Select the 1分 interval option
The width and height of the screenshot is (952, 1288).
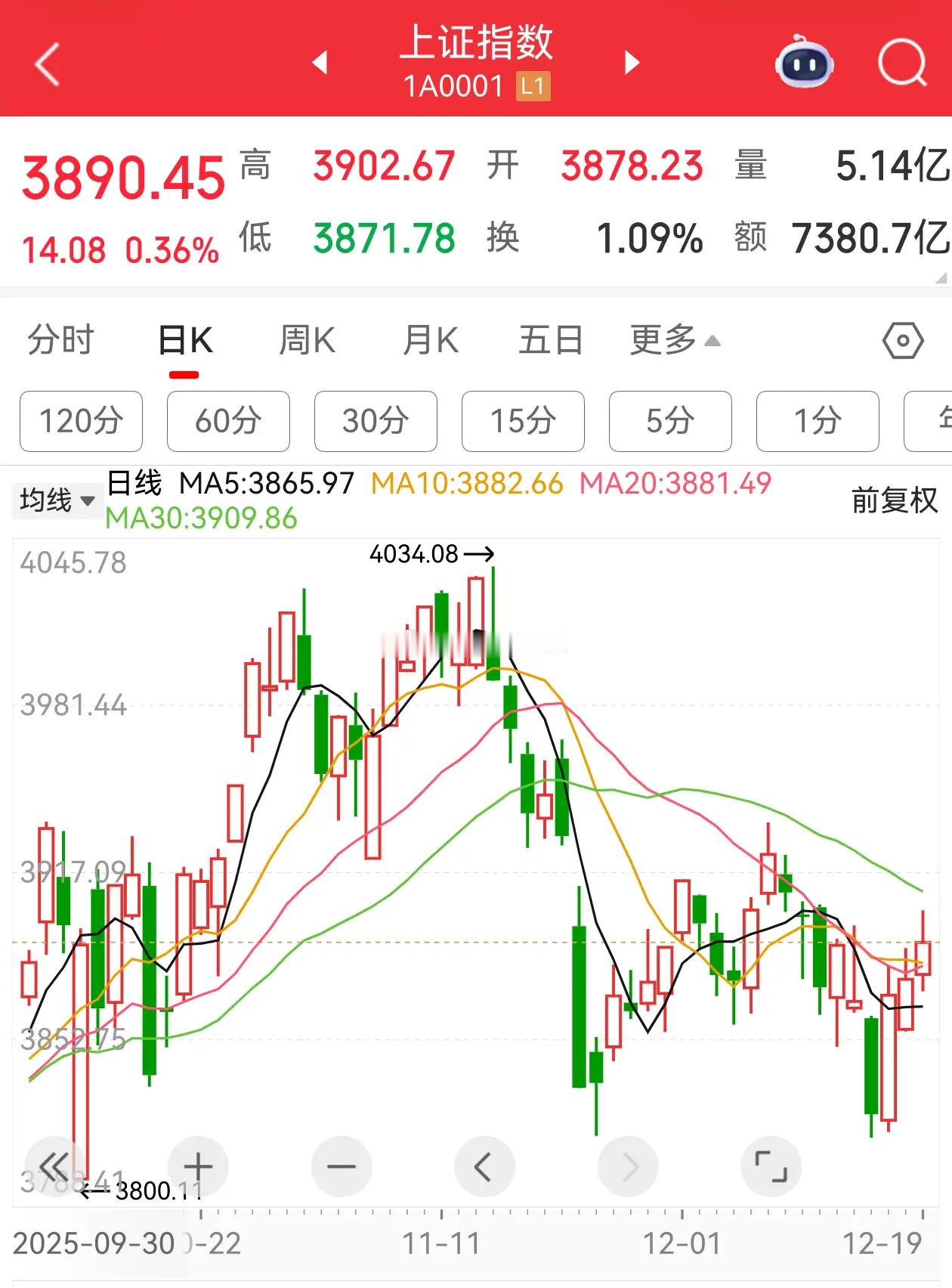tap(818, 422)
